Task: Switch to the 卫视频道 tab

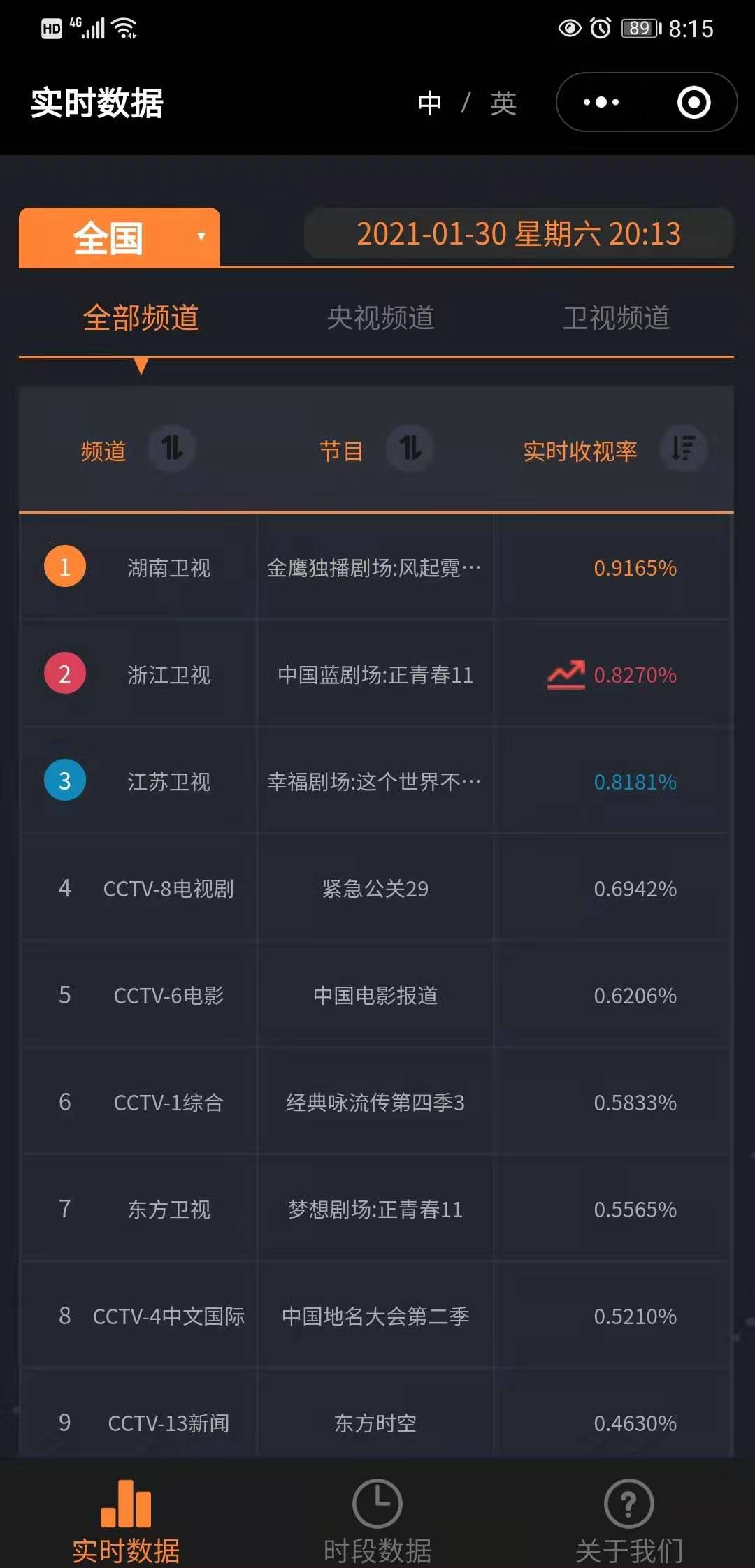Action: click(x=617, y=318)
